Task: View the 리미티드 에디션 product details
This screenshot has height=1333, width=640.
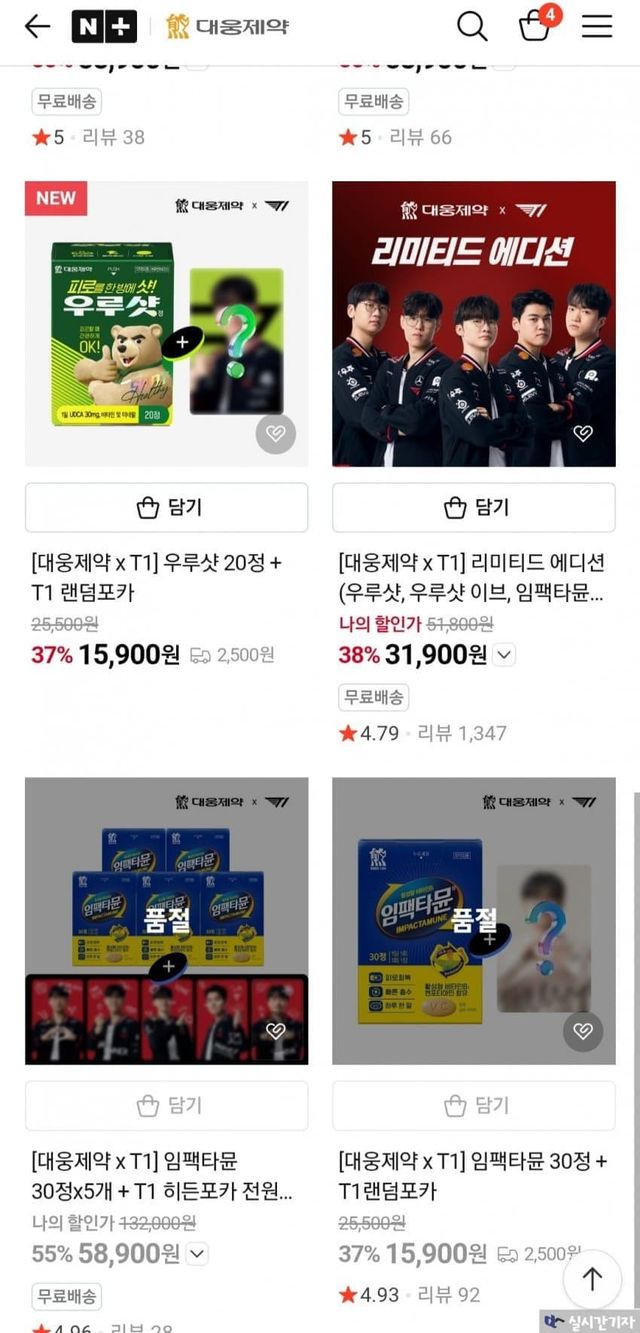Action: [x=471, y=577]
